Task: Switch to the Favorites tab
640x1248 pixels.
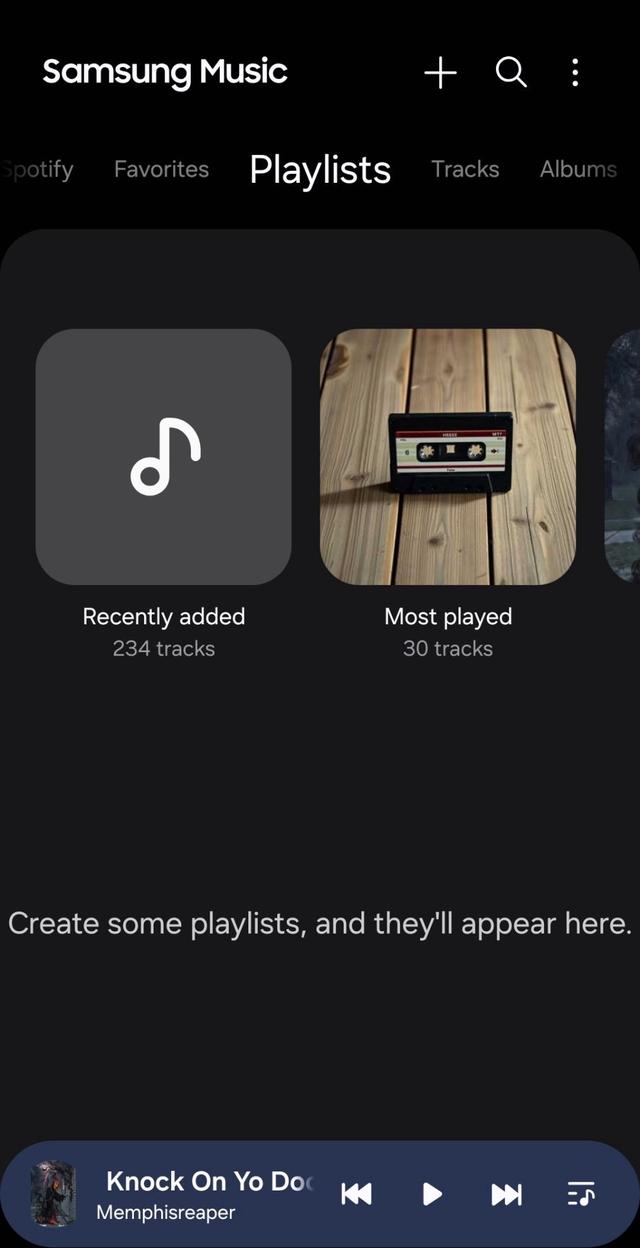Action: pos(161,169)
